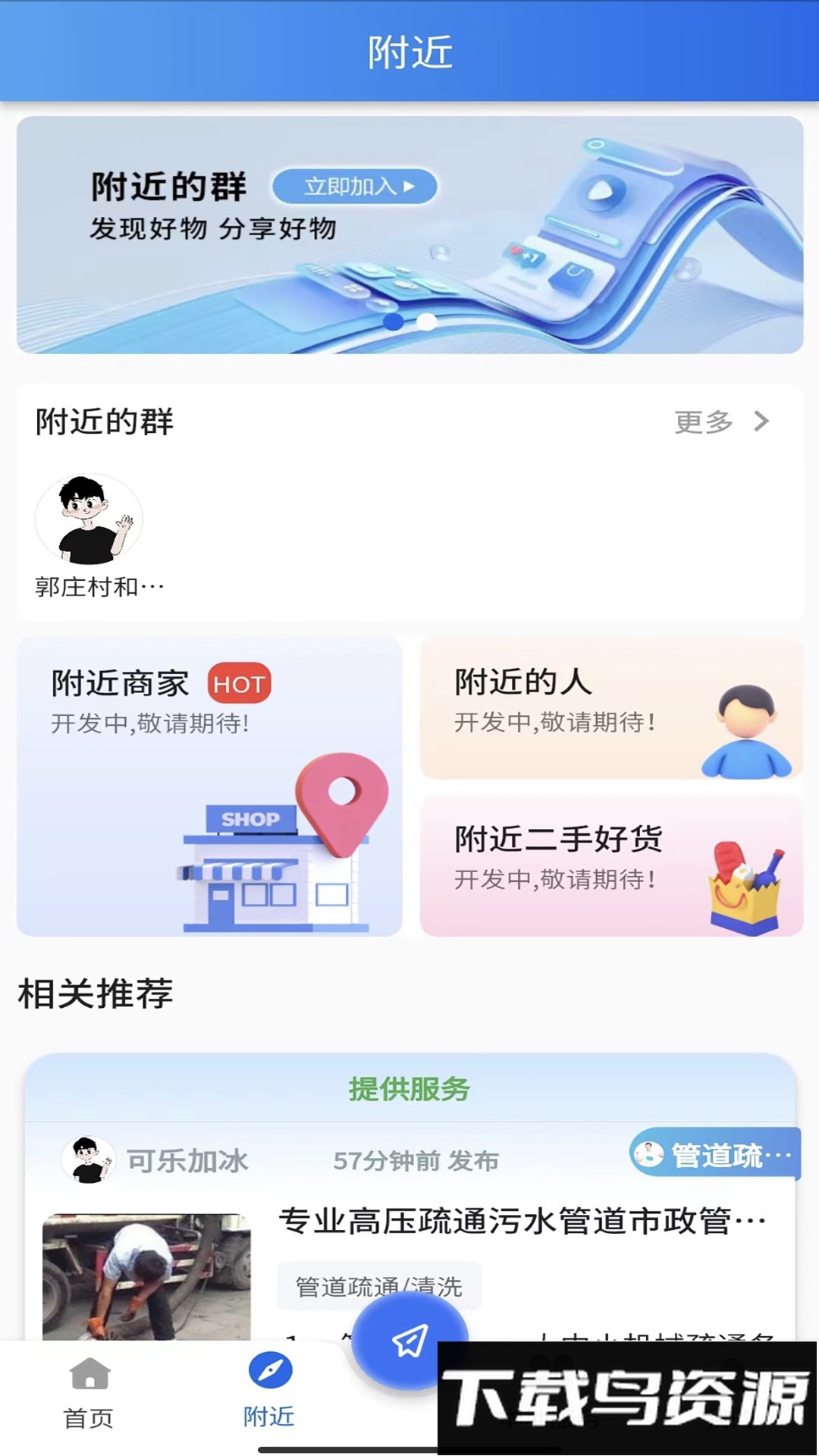Select the 附近 tab
The height and width of the screenshot is (1456, 819).
click(269, 1391)
